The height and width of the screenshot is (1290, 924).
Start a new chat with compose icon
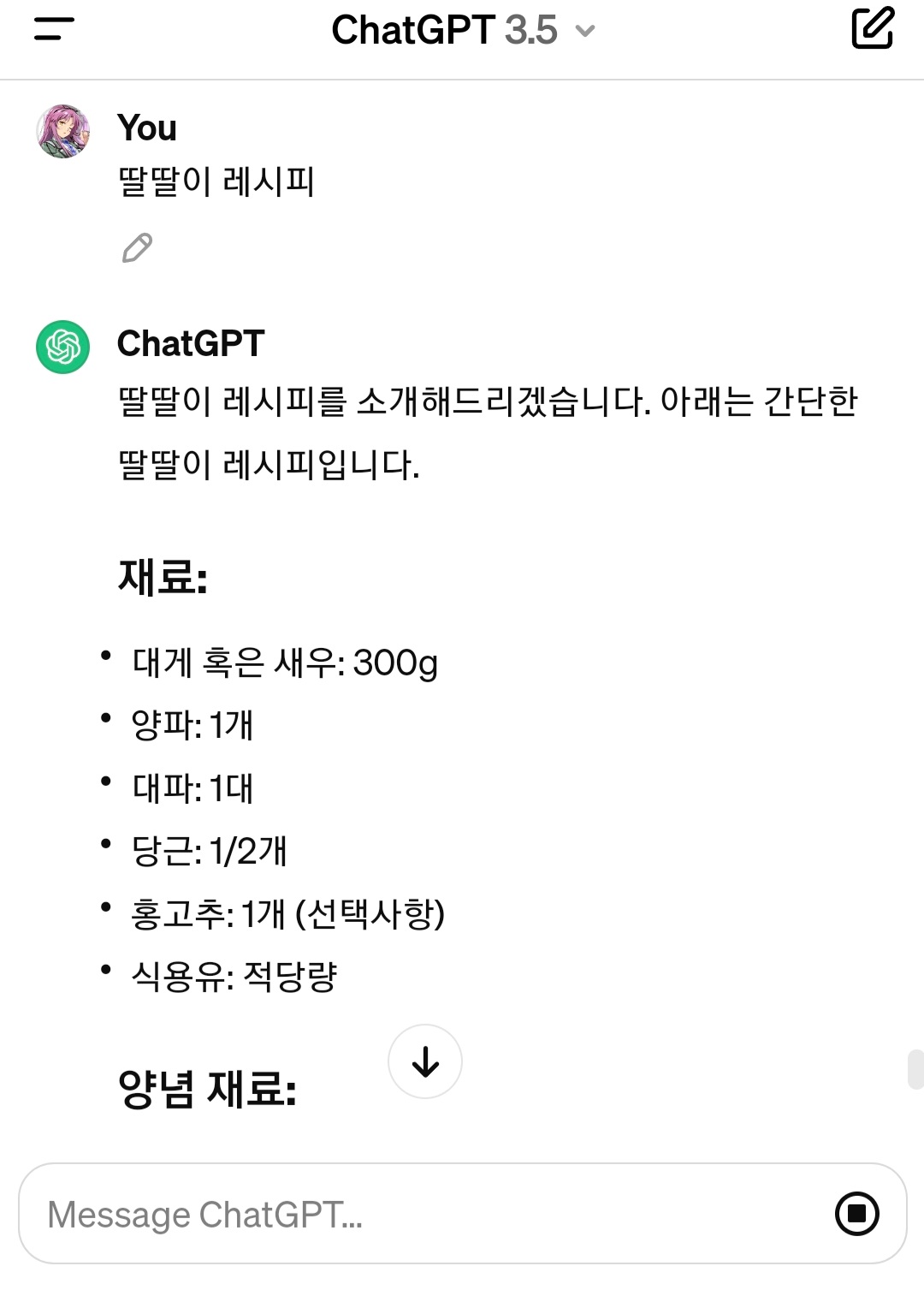873,28
